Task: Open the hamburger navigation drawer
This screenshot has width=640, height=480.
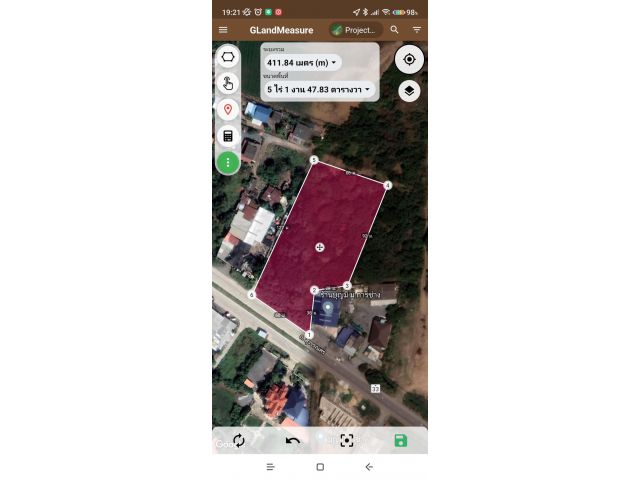Action: tap(223, 30)
